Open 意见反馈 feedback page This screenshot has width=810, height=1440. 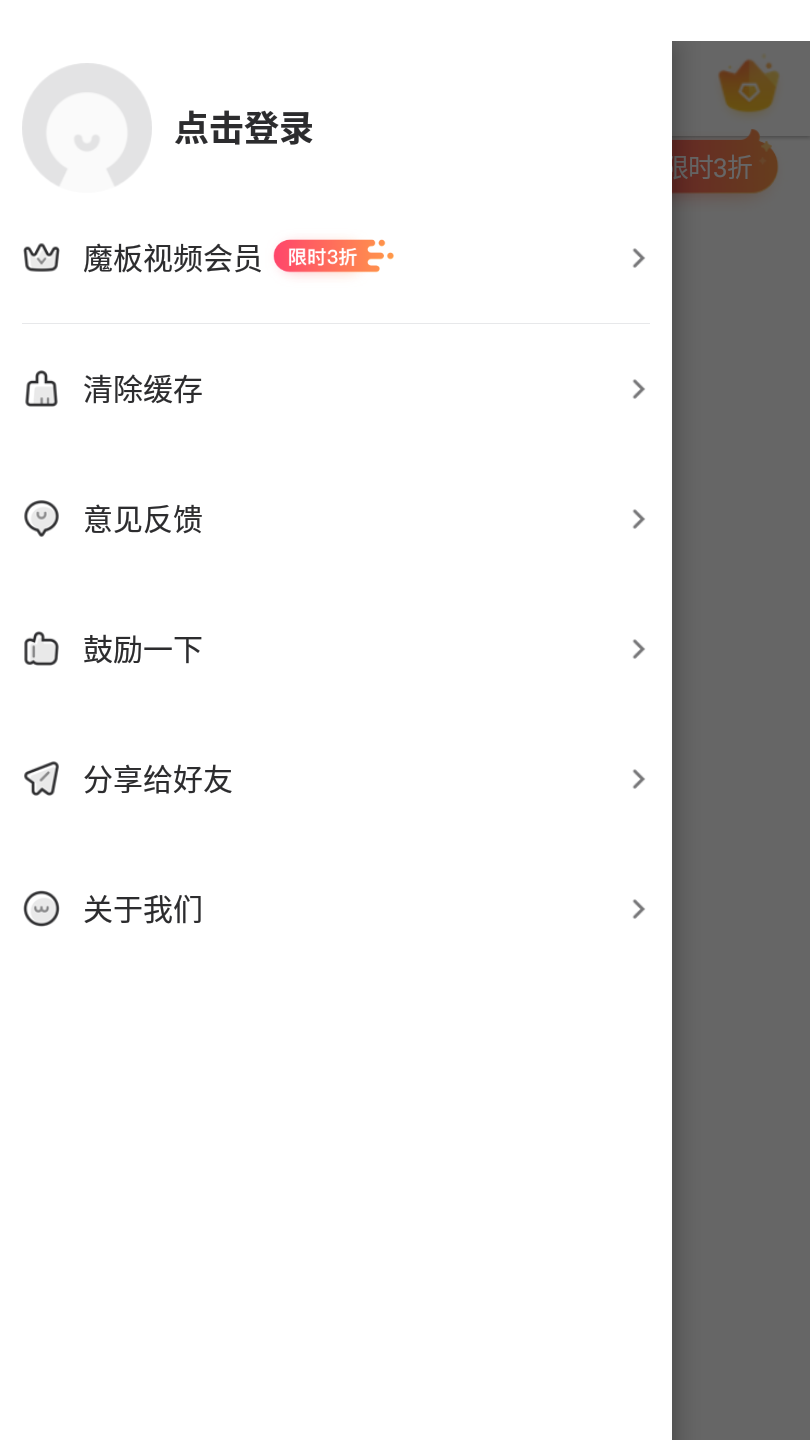pos(143,519)
